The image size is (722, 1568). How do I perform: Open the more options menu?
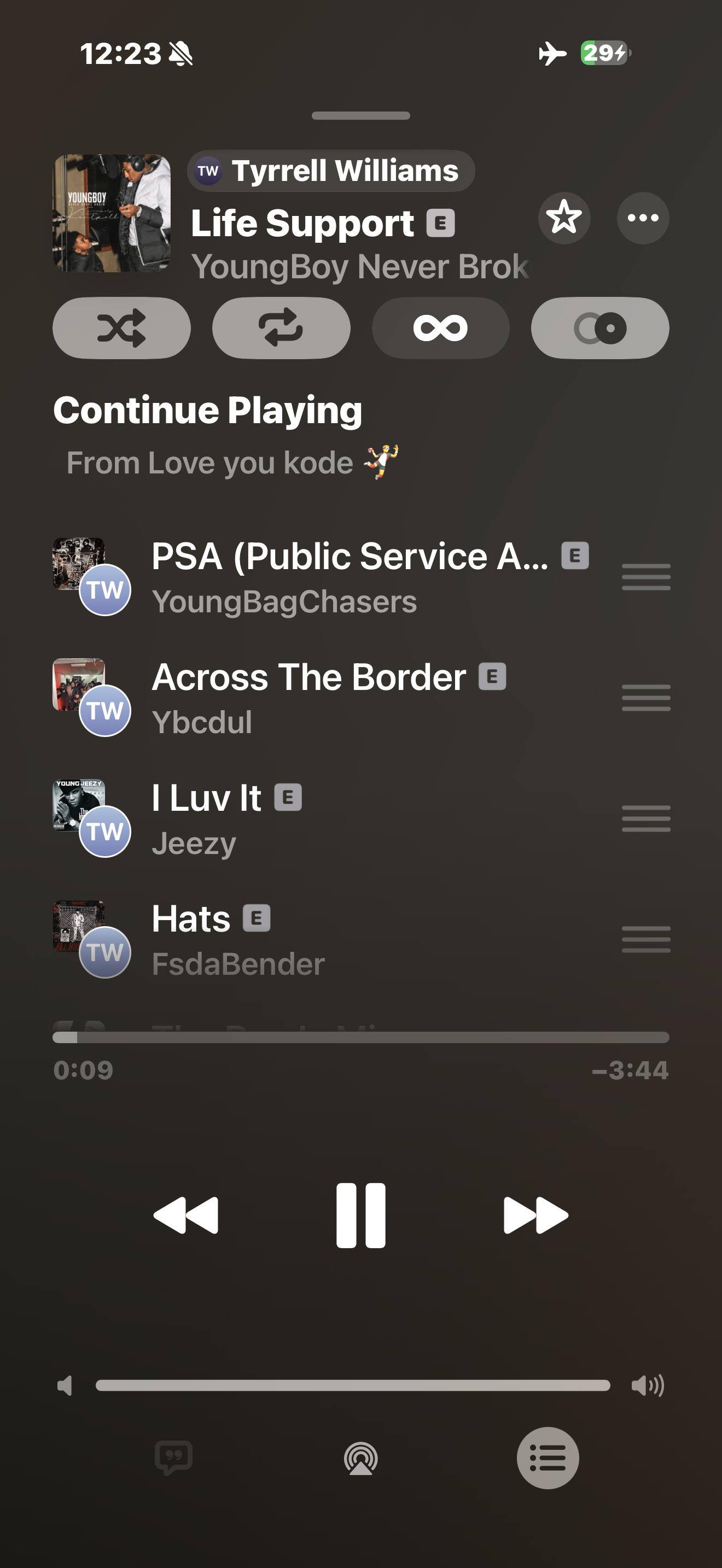pyautogui.click(x=643, y=218)
